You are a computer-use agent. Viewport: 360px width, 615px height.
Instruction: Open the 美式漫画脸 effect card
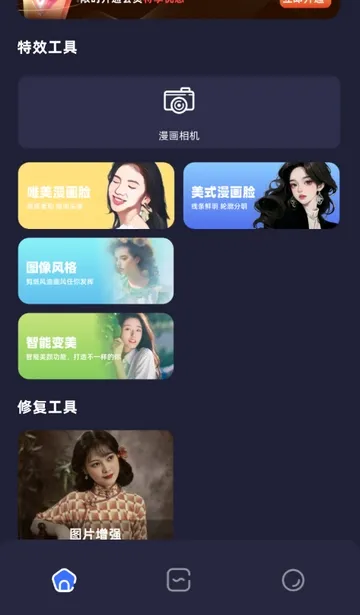pyautogui.click(x=262, y=195)
